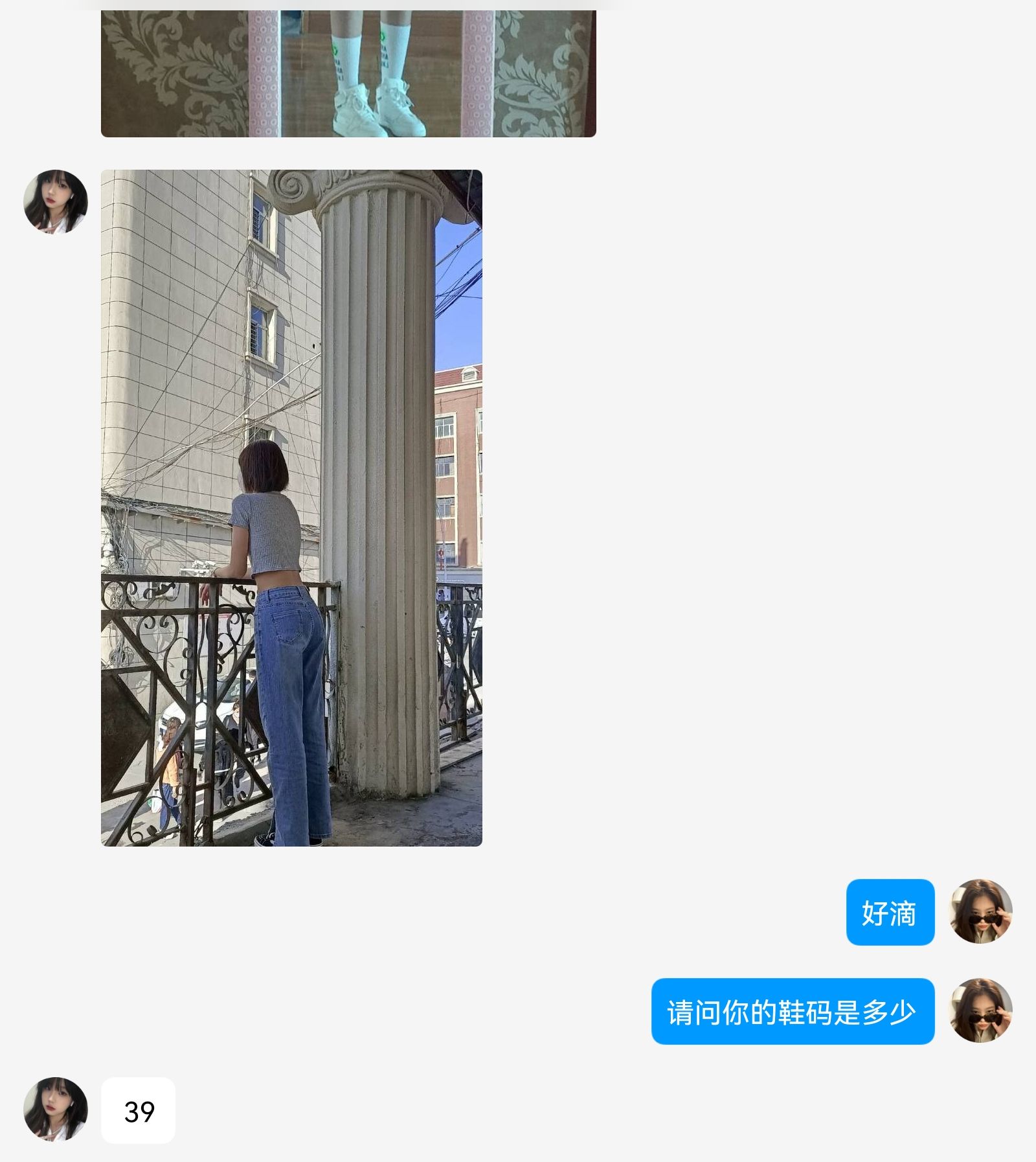
Task: Open the sender's profile avatar beside the balcony photo
Action: coord(55,201)
